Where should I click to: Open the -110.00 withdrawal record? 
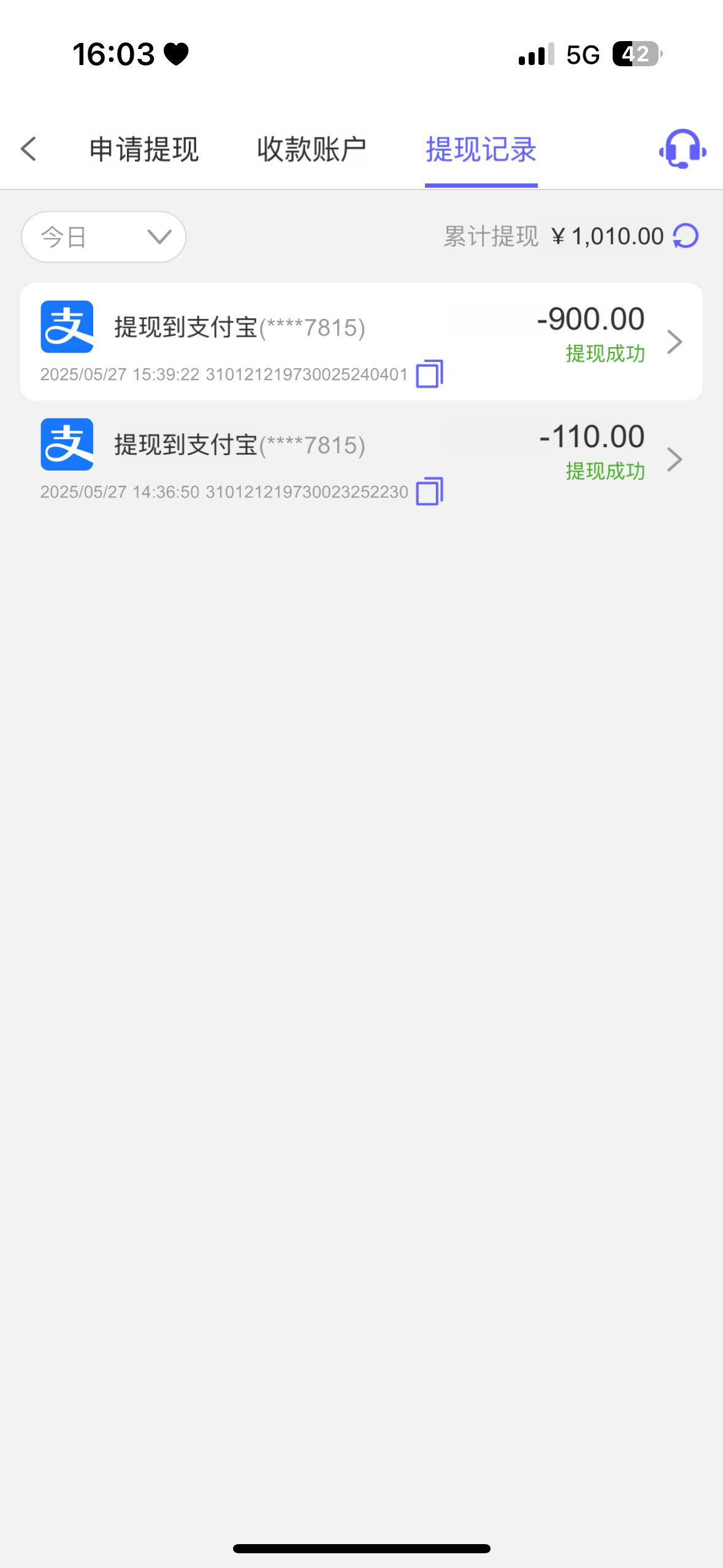point(361,459)
